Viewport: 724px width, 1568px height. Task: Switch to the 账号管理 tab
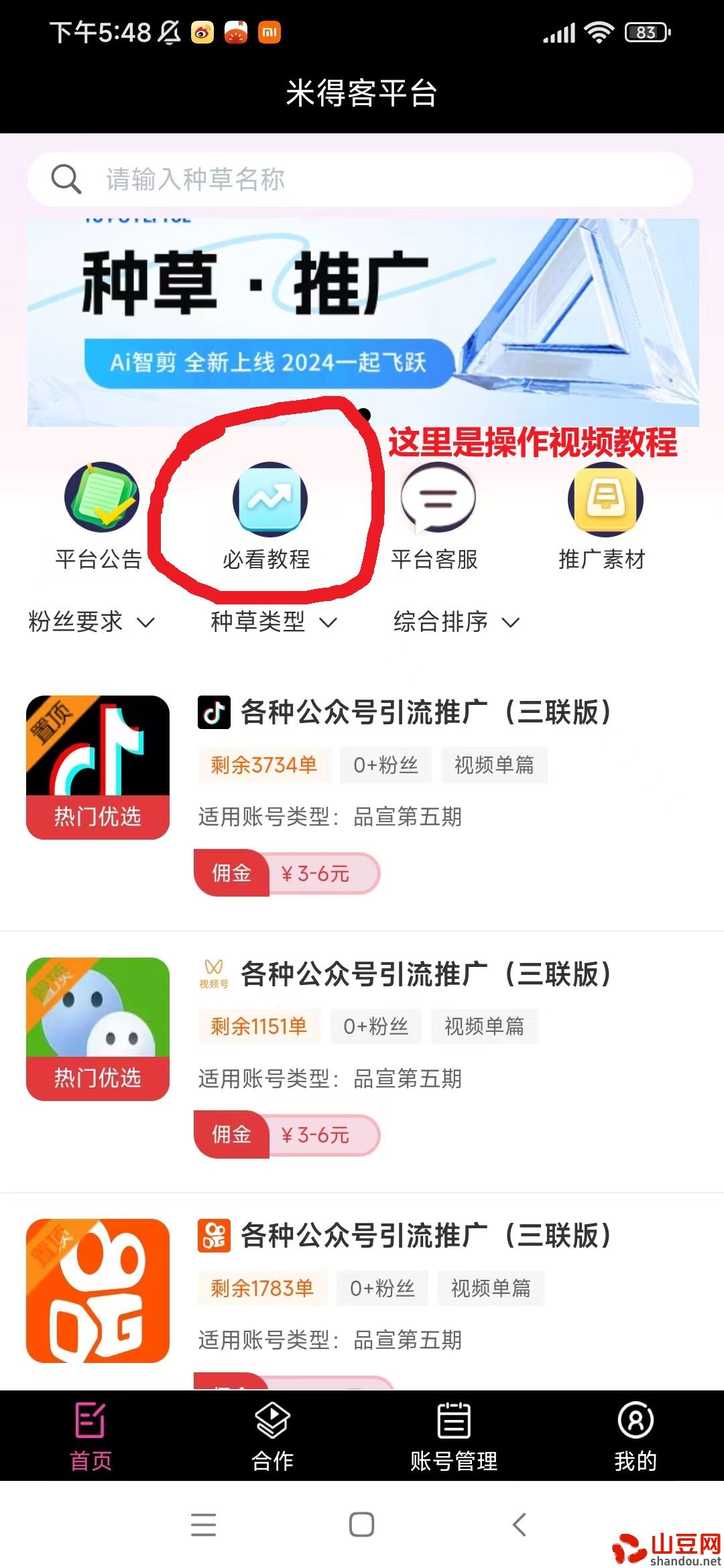pos(454,1436)
